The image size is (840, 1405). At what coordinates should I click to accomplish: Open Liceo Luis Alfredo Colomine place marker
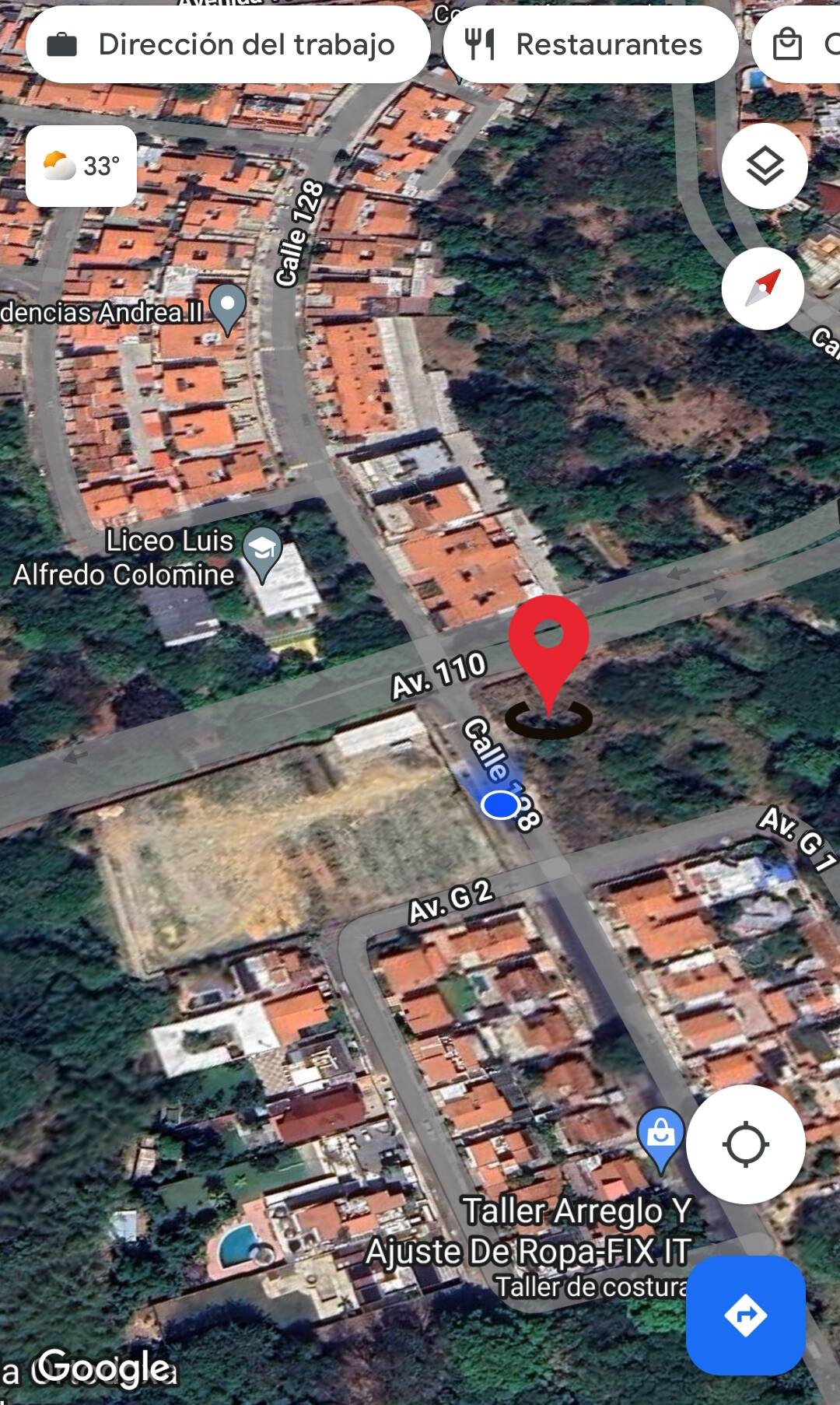[262, 551]
